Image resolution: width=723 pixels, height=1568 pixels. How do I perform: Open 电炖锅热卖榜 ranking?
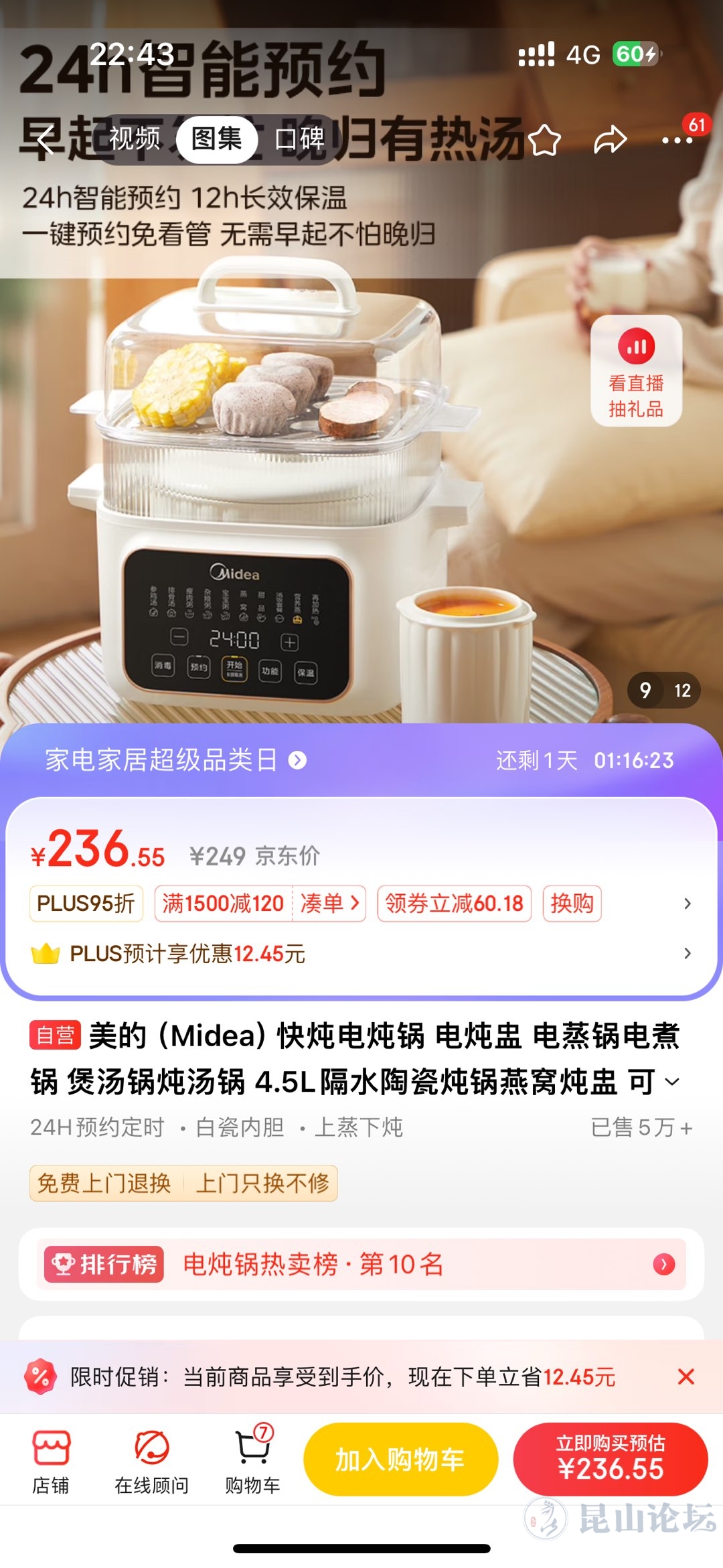pyautogui.click(x=361, y=1265)
